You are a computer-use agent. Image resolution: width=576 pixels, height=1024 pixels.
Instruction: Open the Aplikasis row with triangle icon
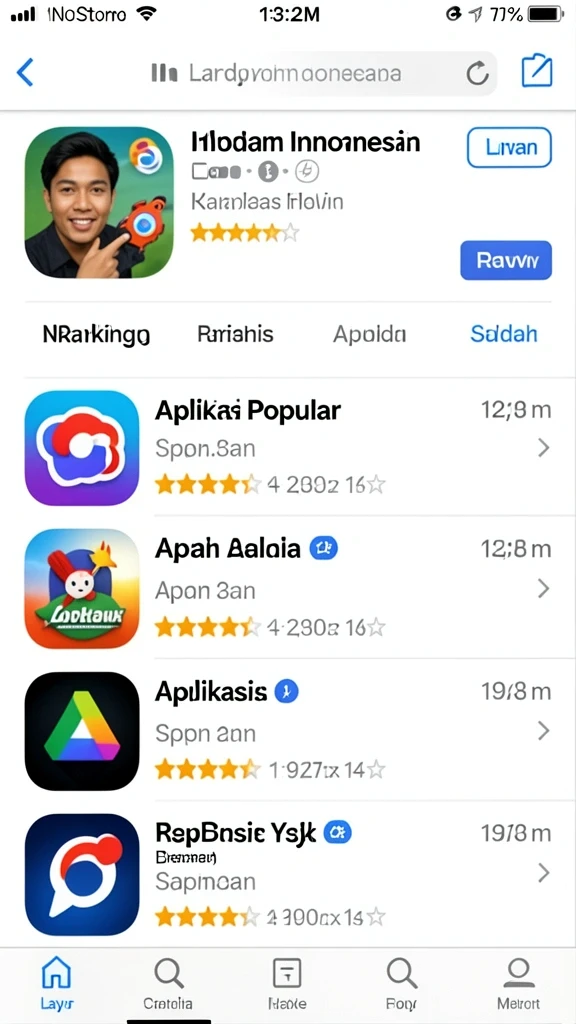point(288,731)
